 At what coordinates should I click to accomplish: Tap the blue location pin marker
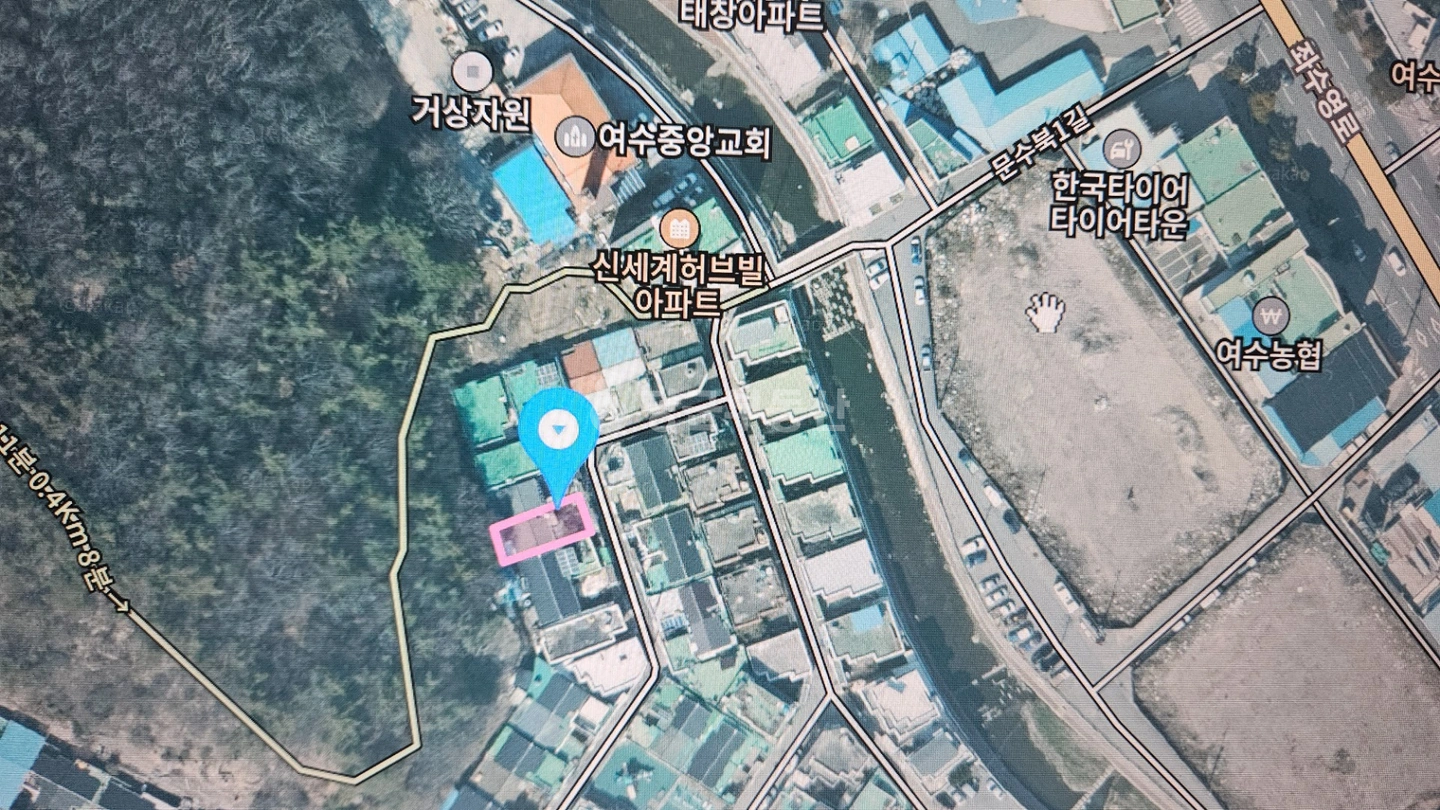[x=558, y=444]
